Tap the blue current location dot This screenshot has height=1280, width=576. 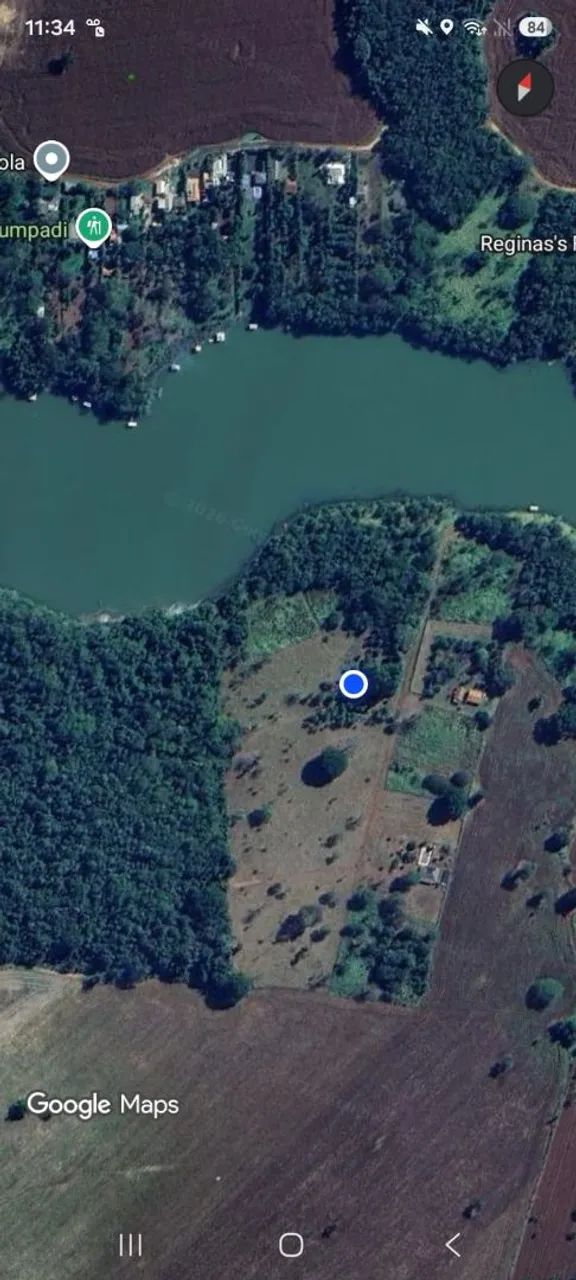353,684
